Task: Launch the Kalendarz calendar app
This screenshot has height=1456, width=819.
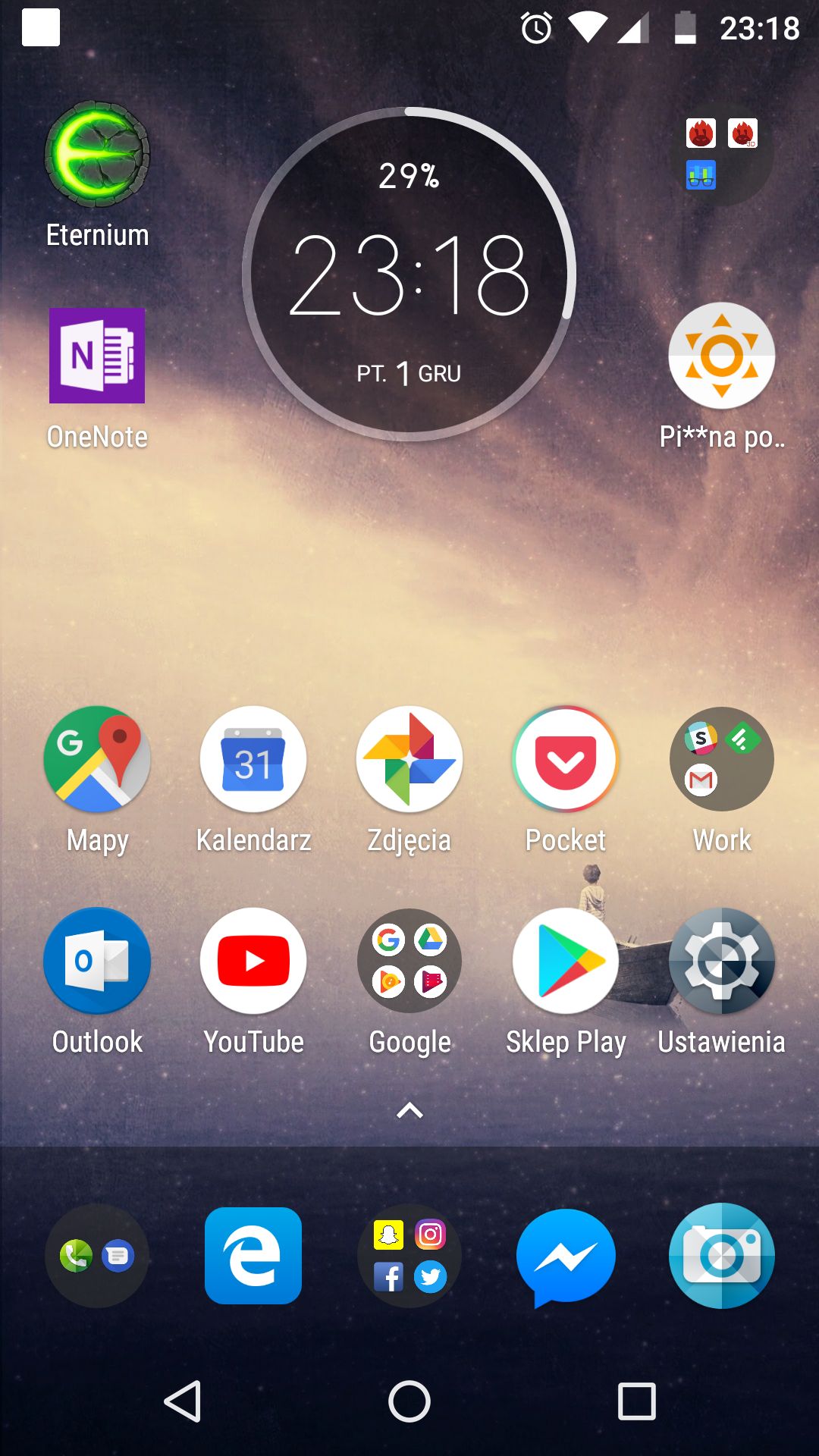Action: pos(253,759)
